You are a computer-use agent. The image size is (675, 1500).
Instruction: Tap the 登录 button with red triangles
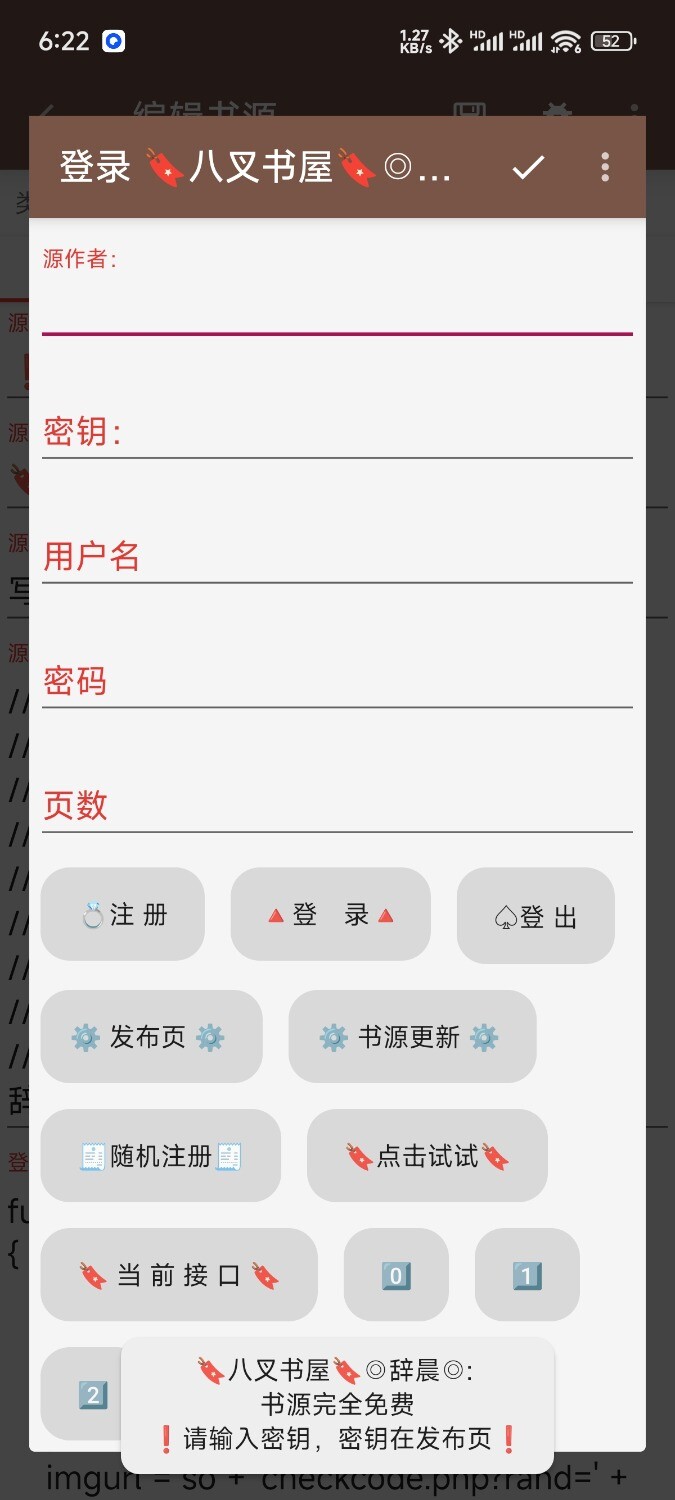pos(331,915)
